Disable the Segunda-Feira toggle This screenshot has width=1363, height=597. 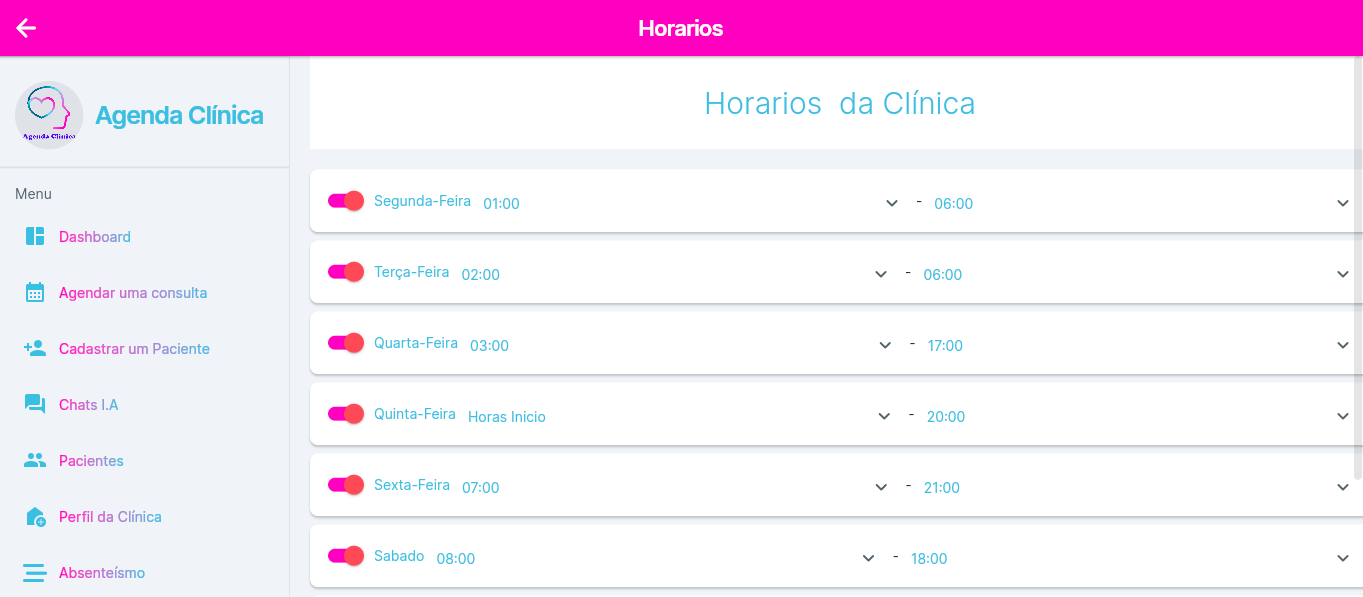346,201
